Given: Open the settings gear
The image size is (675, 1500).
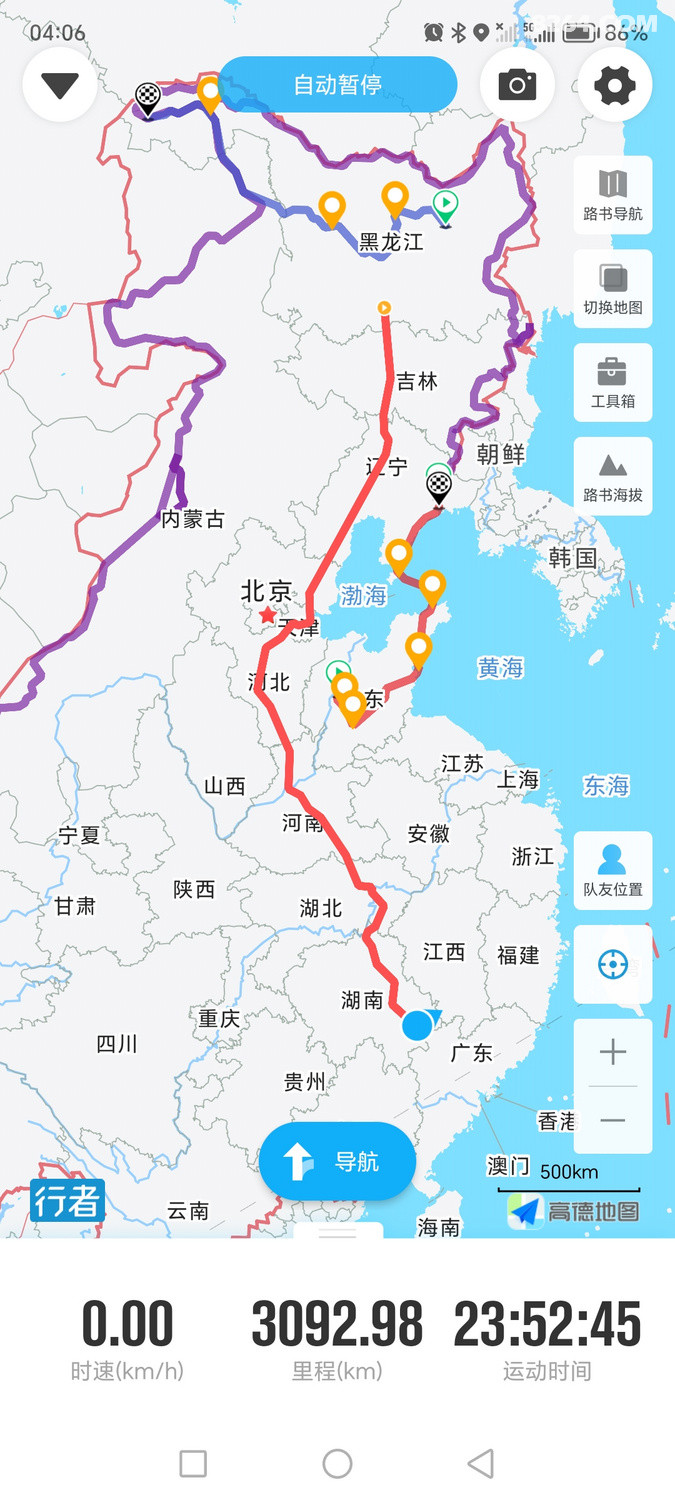Looking at the screenshot, I should [x=614, y=85].
